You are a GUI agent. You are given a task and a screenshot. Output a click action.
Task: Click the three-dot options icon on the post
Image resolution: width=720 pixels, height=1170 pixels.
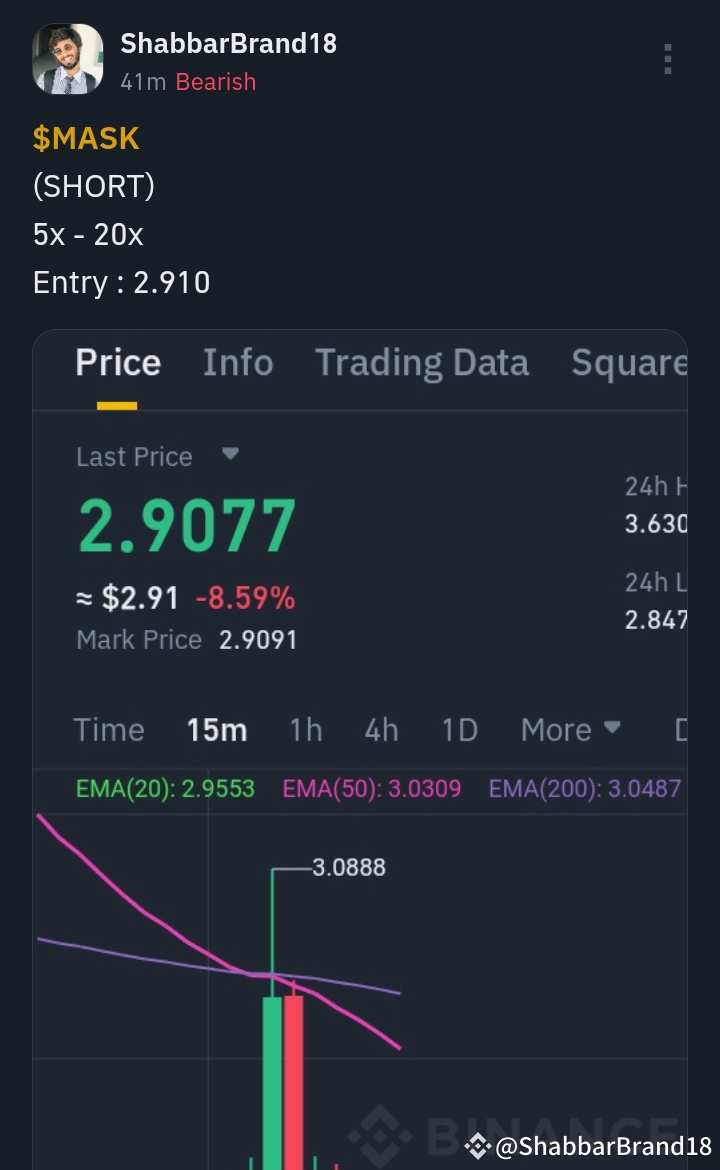pos(667,60)
